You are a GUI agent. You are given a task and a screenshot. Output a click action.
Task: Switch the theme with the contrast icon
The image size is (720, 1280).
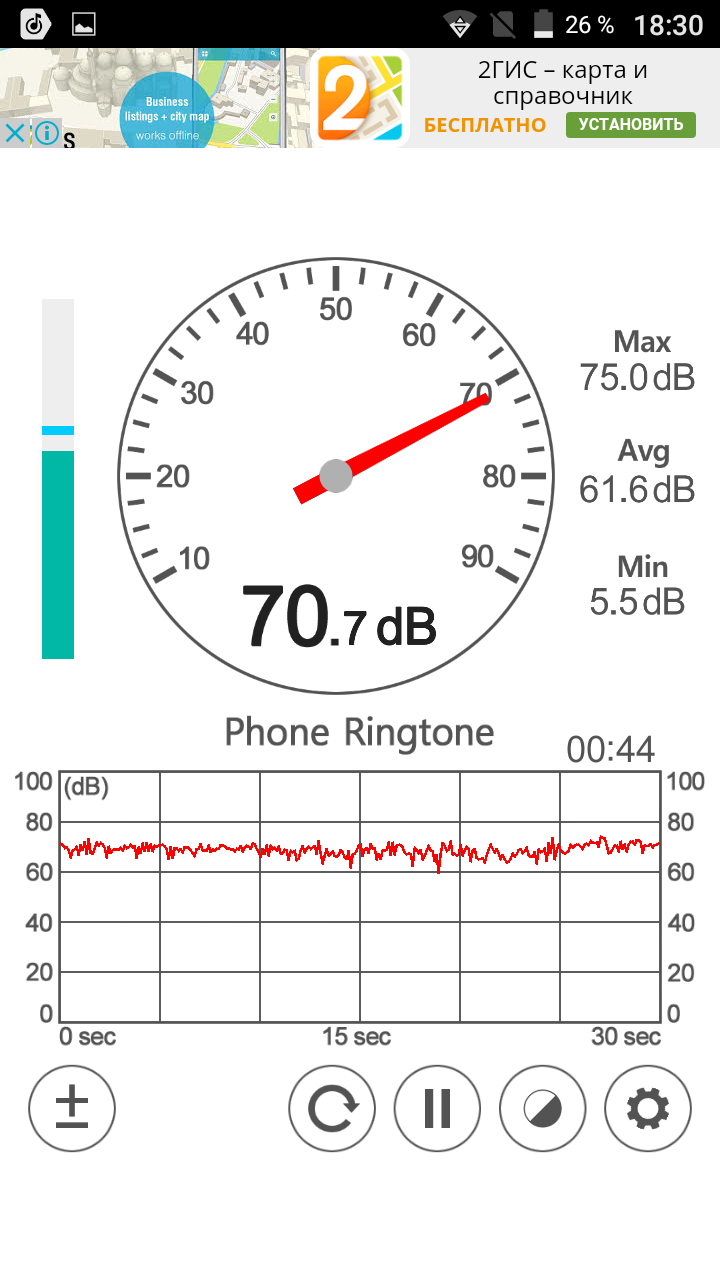[543, 1108]
